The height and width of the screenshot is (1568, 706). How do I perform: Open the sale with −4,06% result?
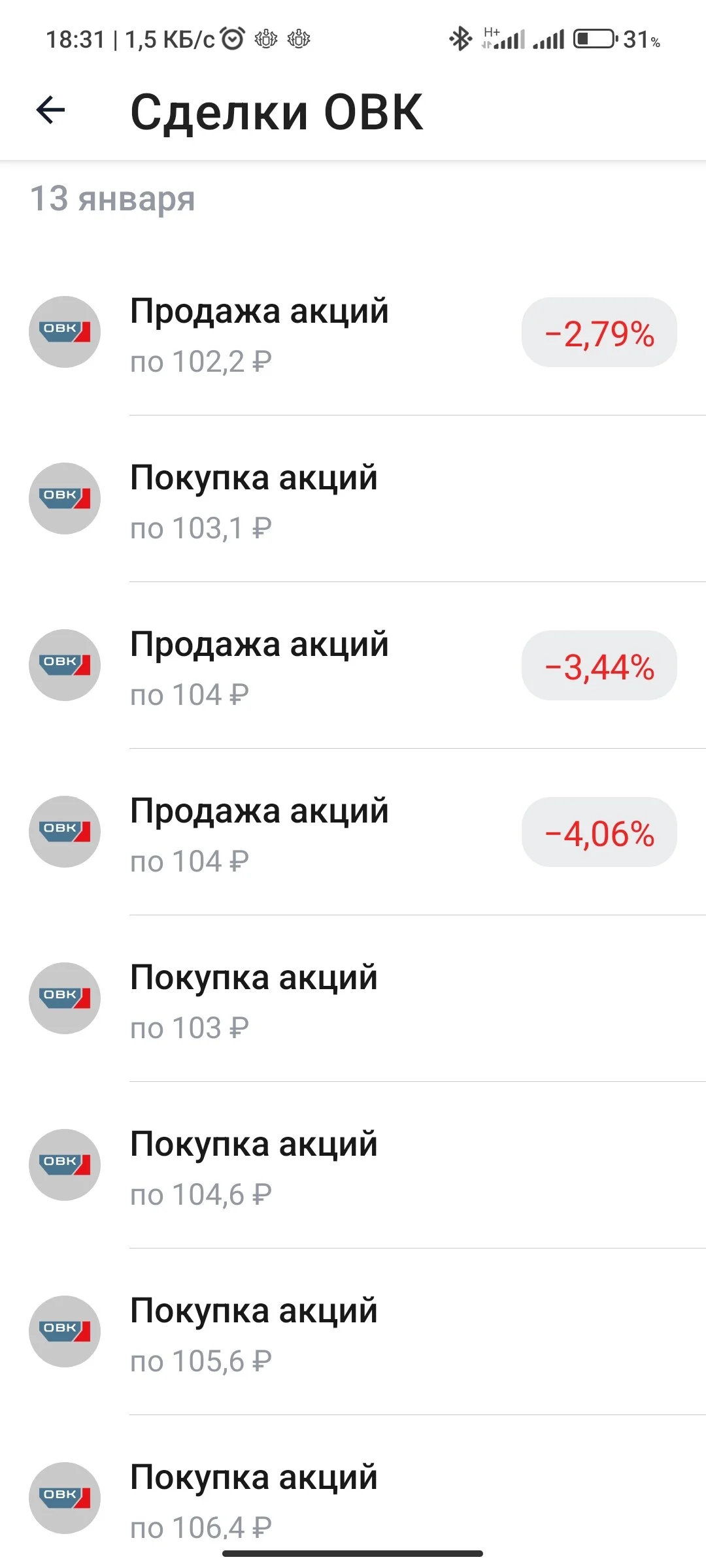pyautogui.click(x=353, y=832)
